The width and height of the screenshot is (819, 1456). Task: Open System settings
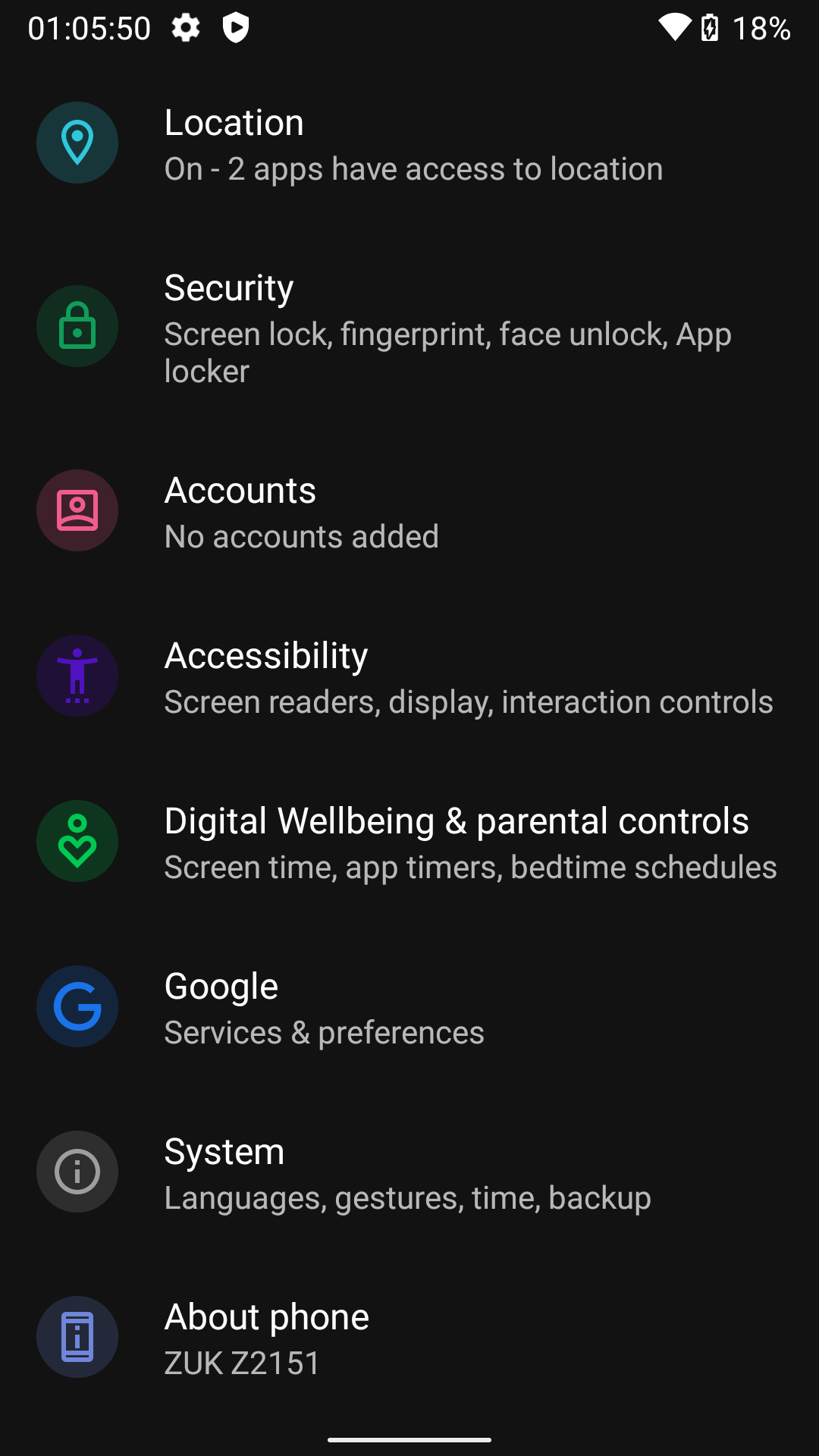click(409, 1172)
